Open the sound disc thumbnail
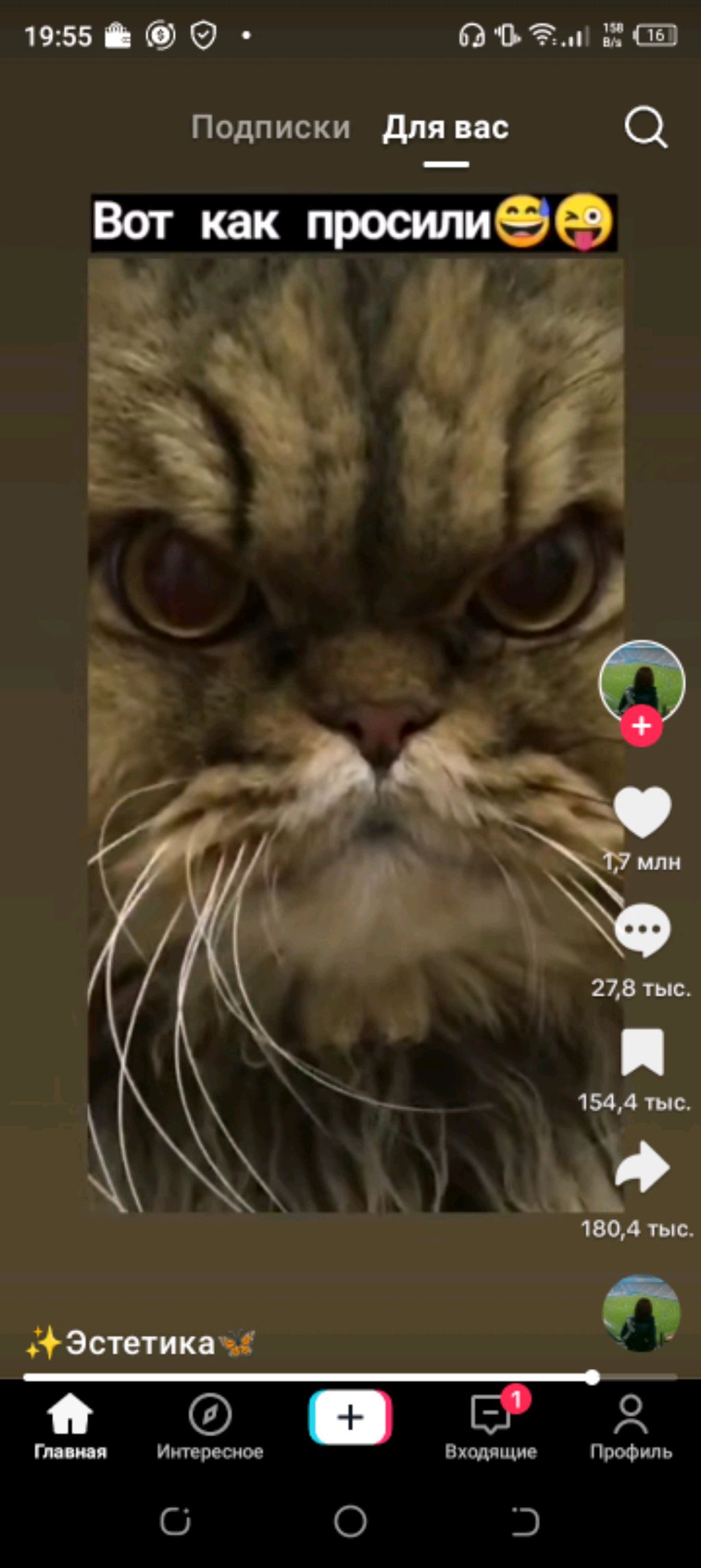 641,1313
